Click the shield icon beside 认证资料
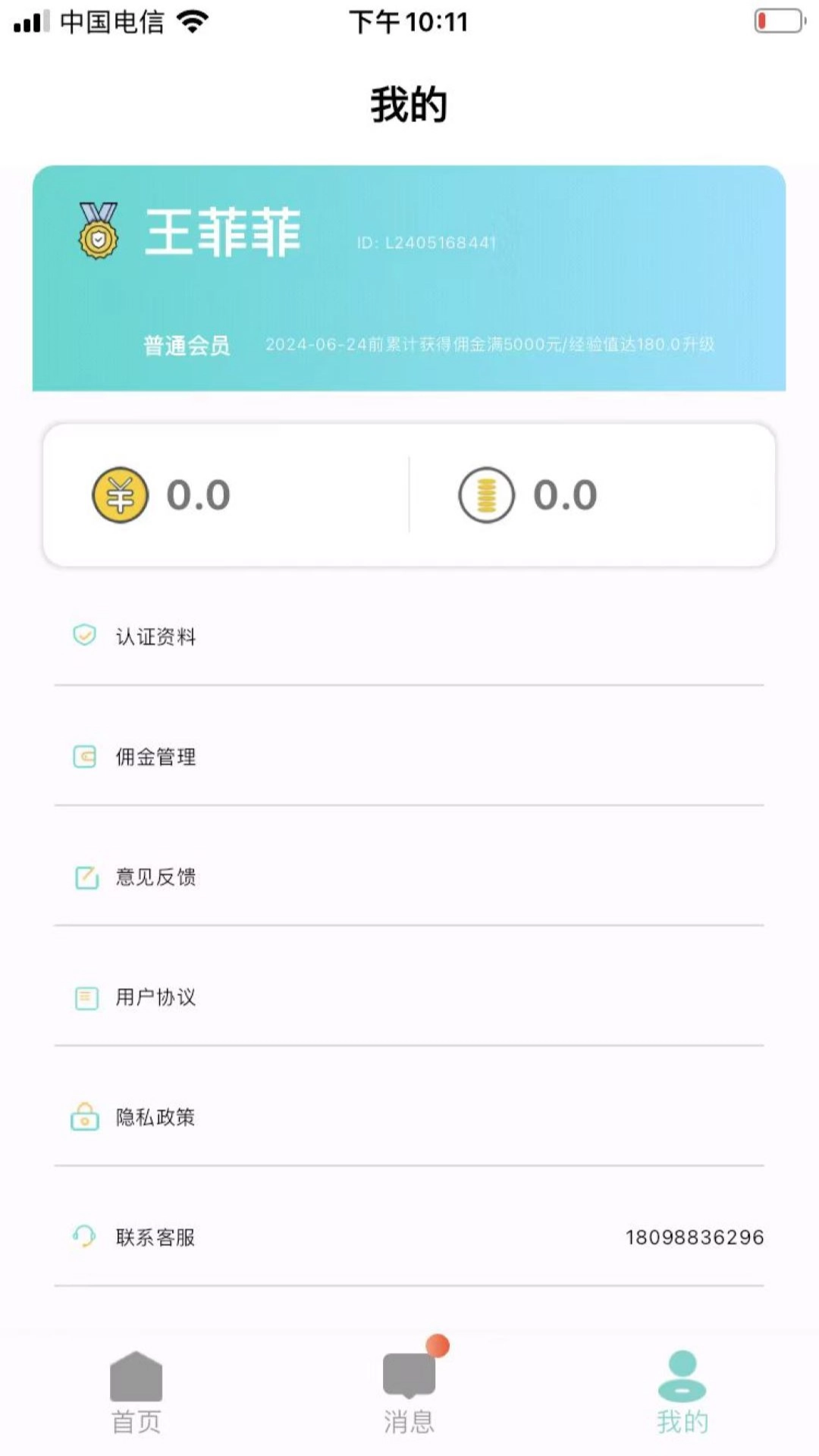The height and width of the screenshot is (1456, 819). [85, 636]
